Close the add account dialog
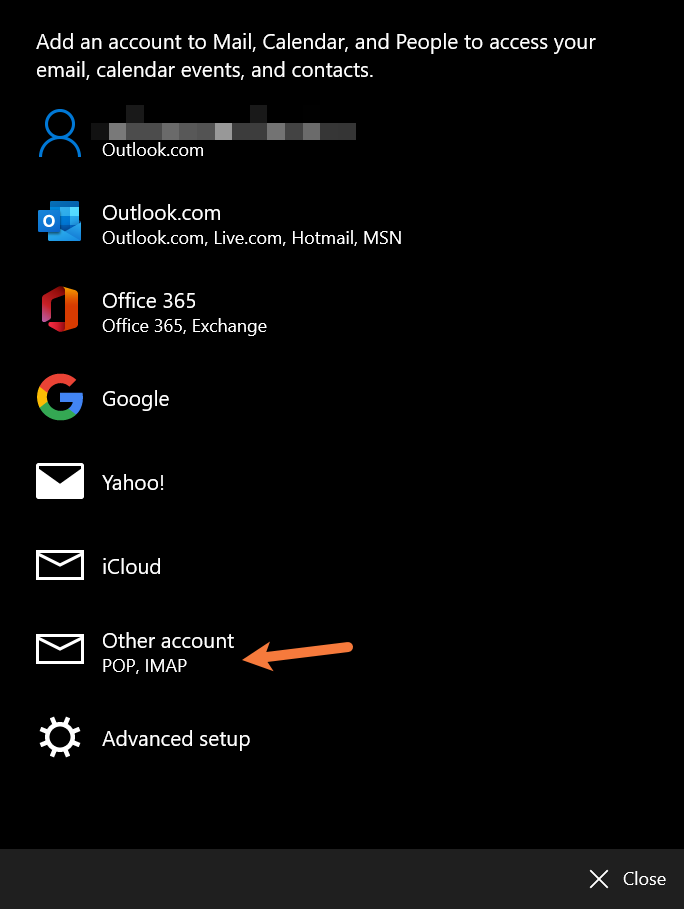 628,879
